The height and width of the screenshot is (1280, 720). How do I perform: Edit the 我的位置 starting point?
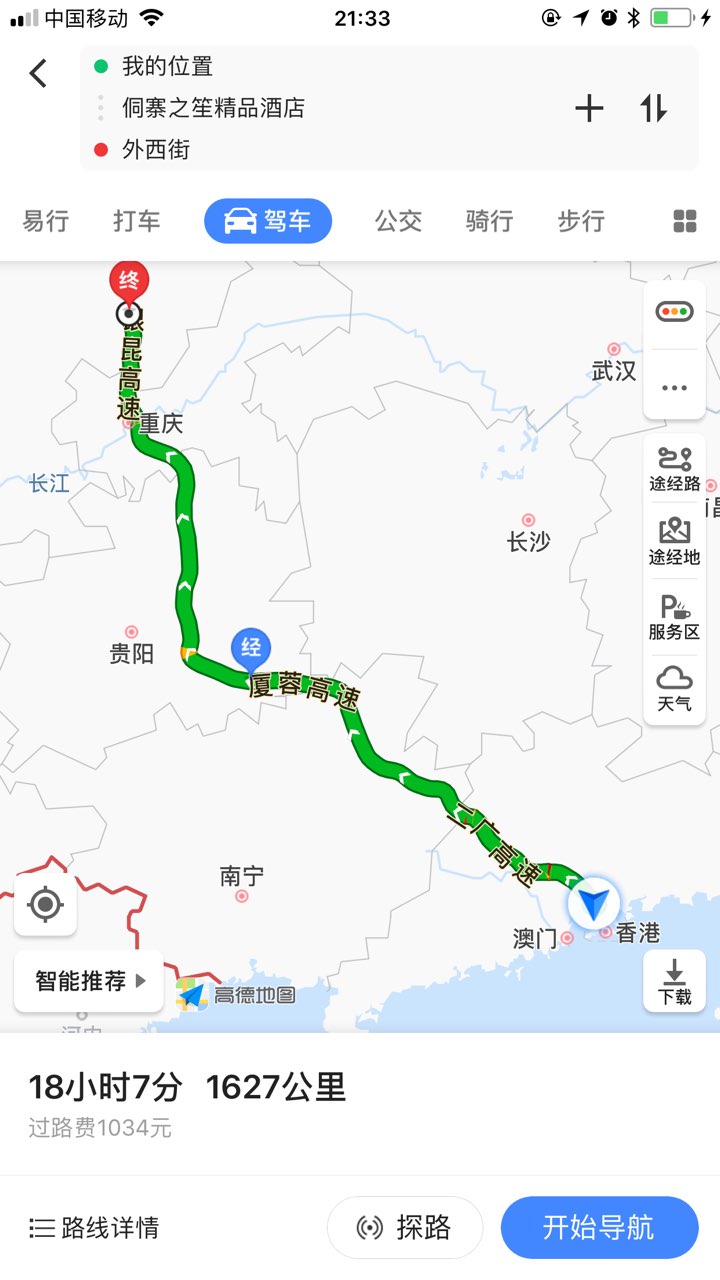[167, 67]
